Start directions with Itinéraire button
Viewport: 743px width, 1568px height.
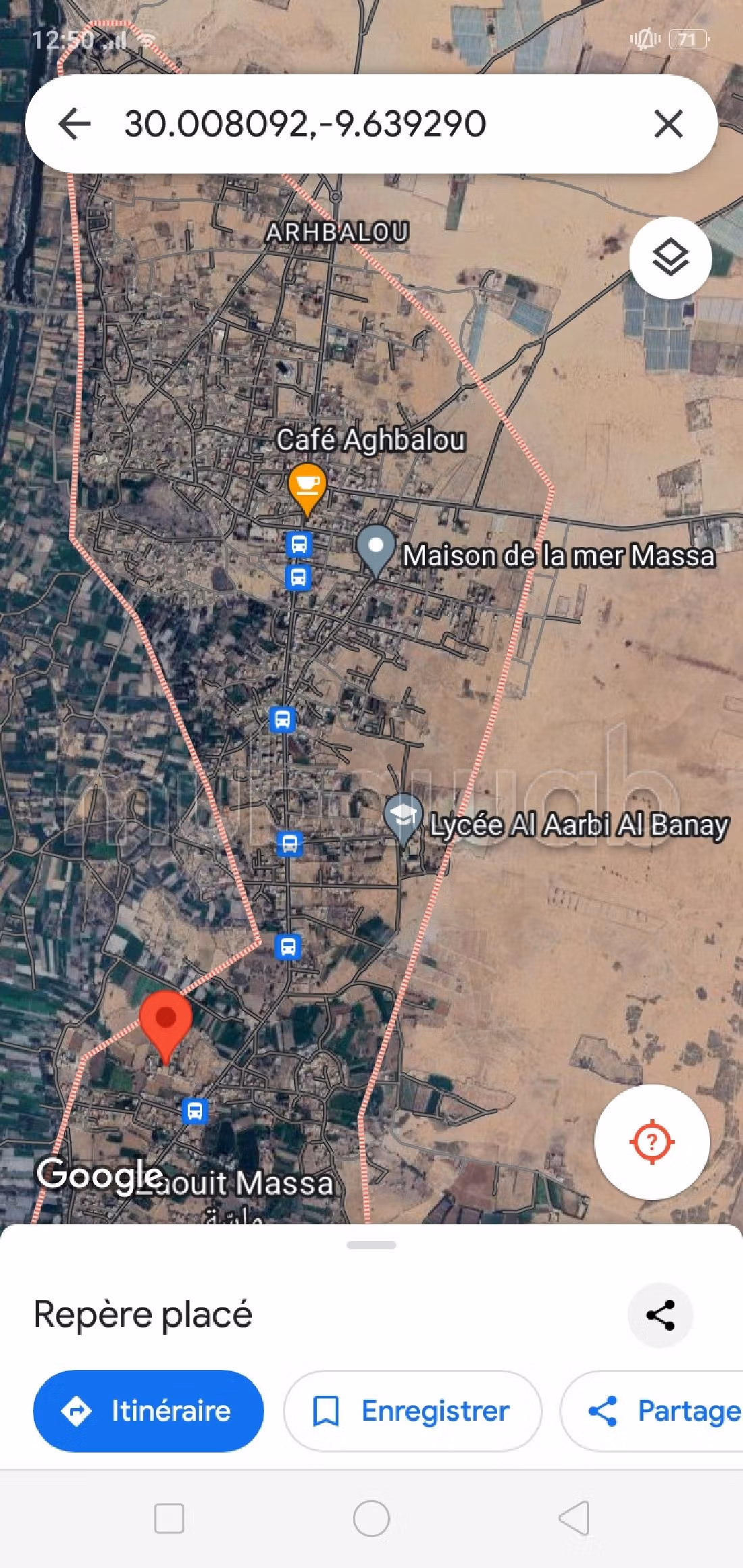tap(148, 1411)
